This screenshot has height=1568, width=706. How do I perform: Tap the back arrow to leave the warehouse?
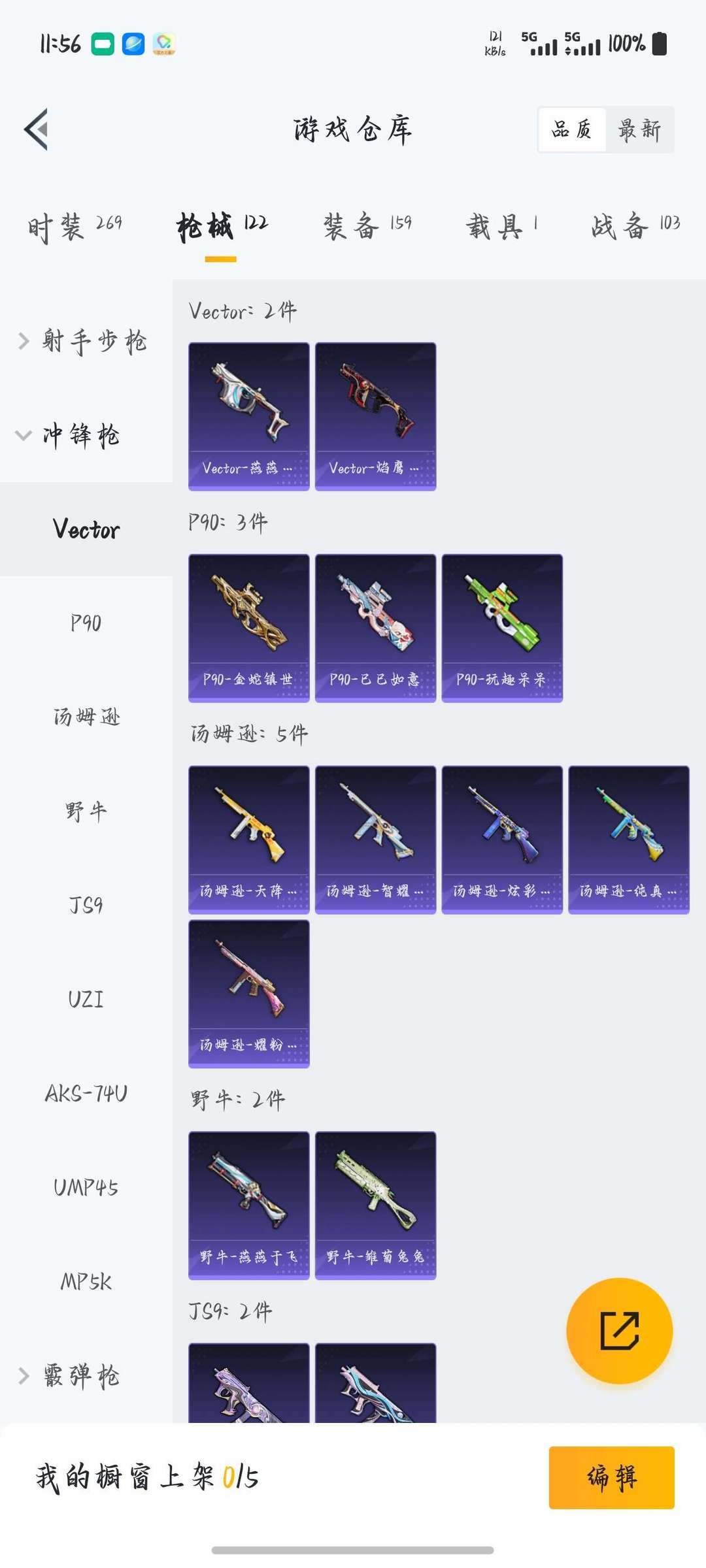pyautogui.click(x=39, y=129)
